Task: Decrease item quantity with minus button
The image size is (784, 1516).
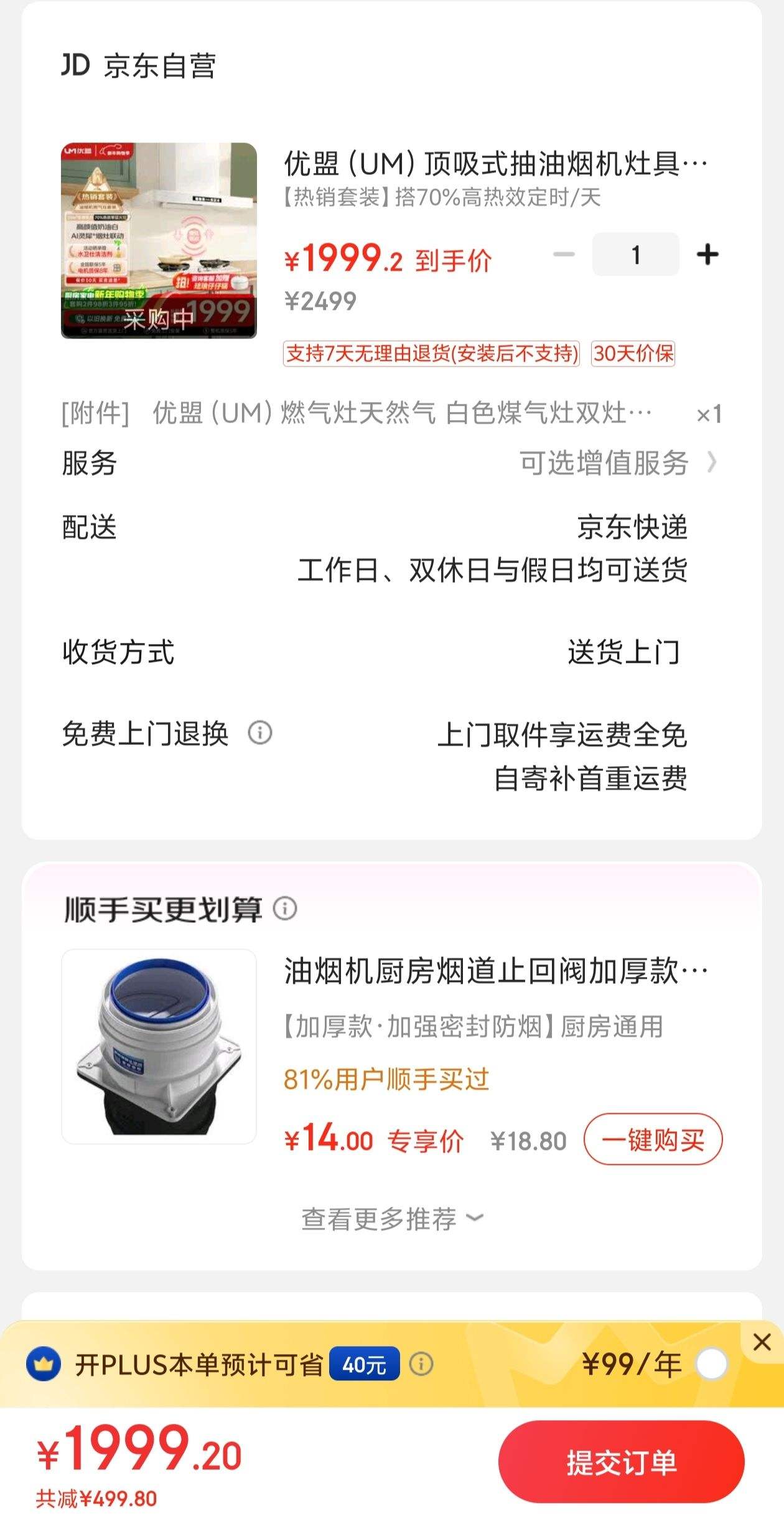Action: click(564, 254)
